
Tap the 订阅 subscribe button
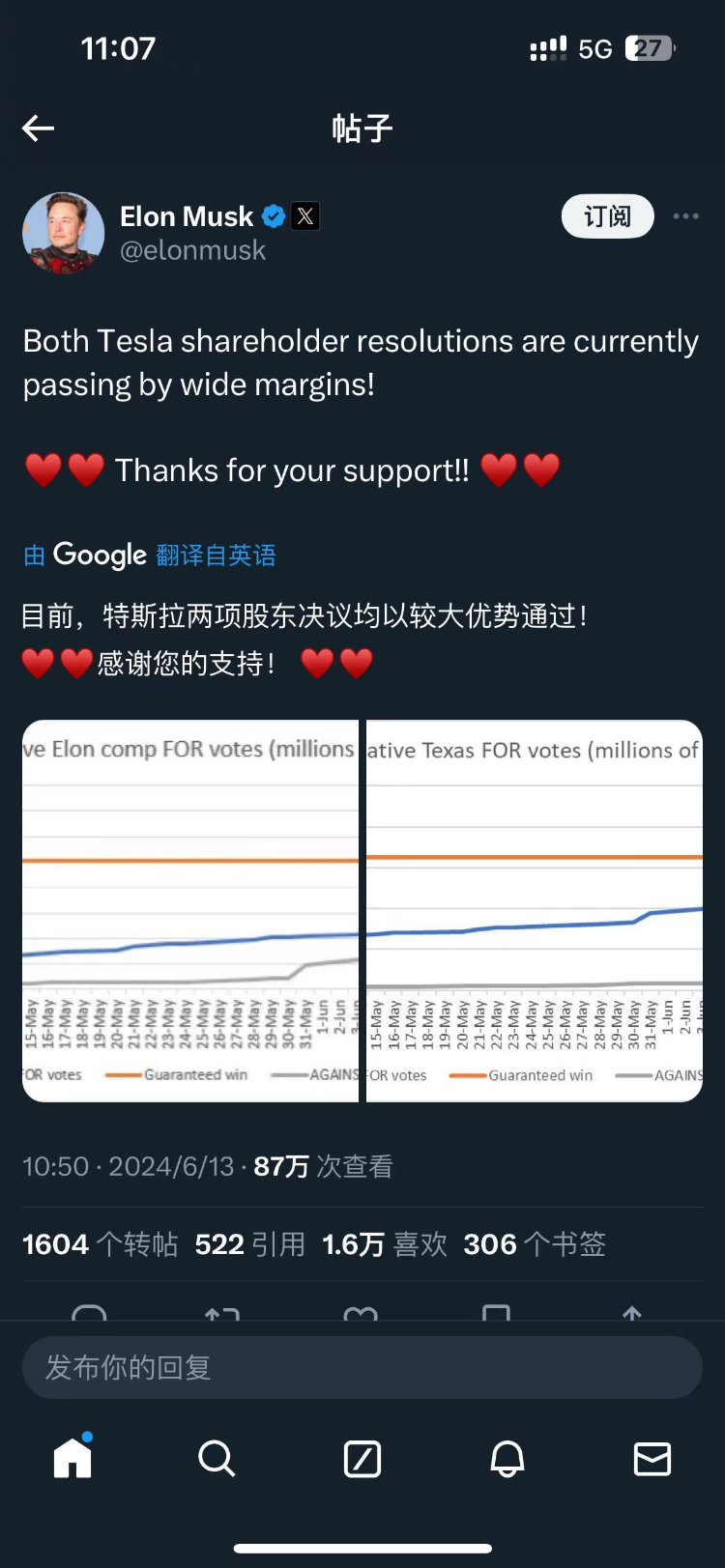[607, 216]
